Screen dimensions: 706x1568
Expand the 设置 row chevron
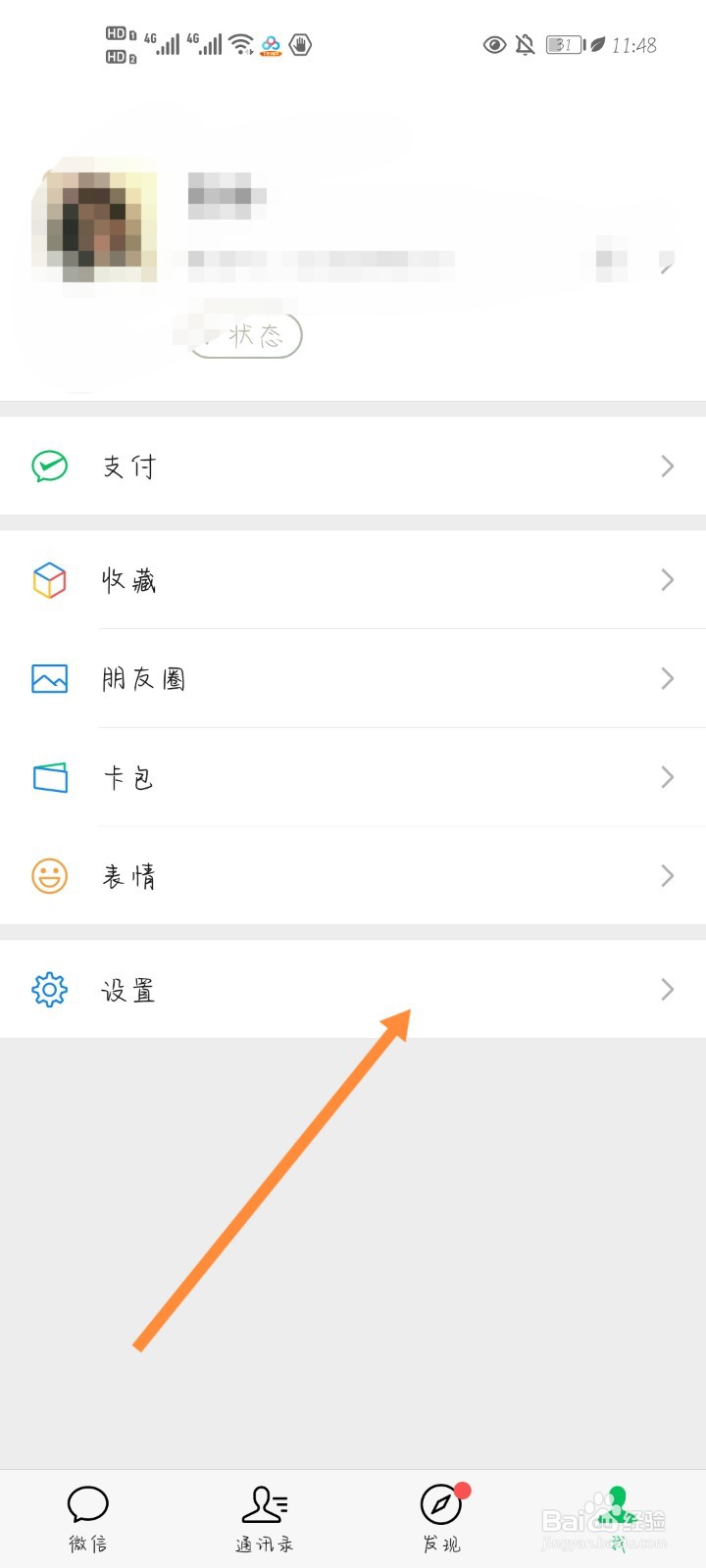click(x=666, y=990)
